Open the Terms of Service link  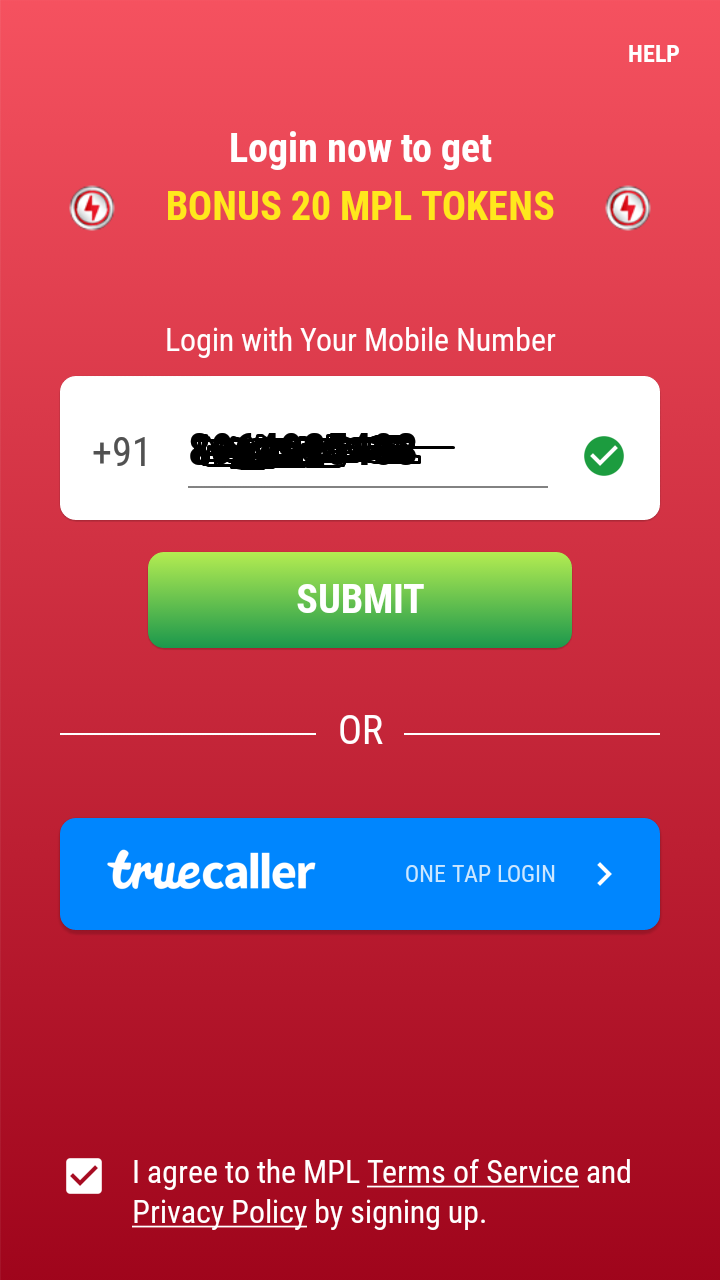coord(473,1172)
